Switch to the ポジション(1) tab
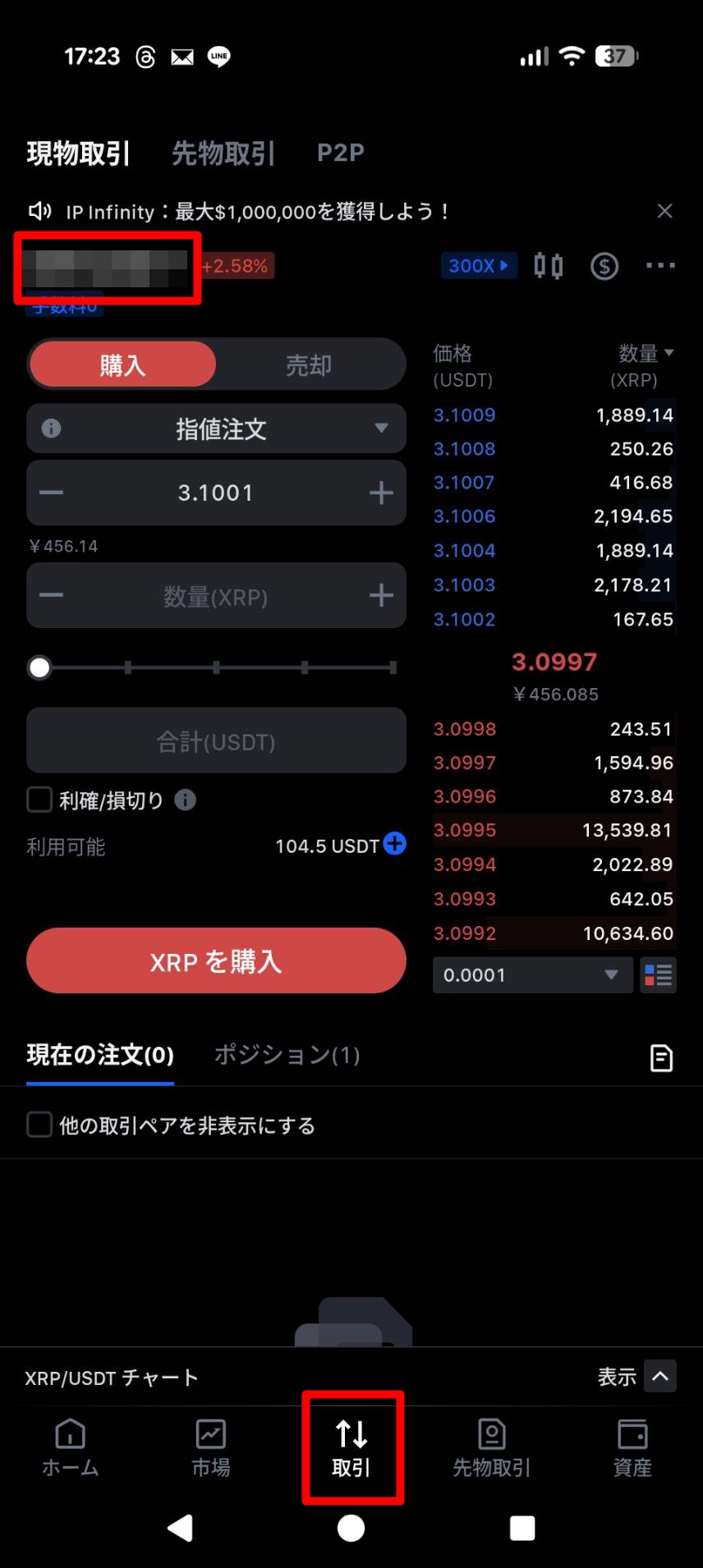The width and height of the screenshot is (703, 1568). point(287,1055)
